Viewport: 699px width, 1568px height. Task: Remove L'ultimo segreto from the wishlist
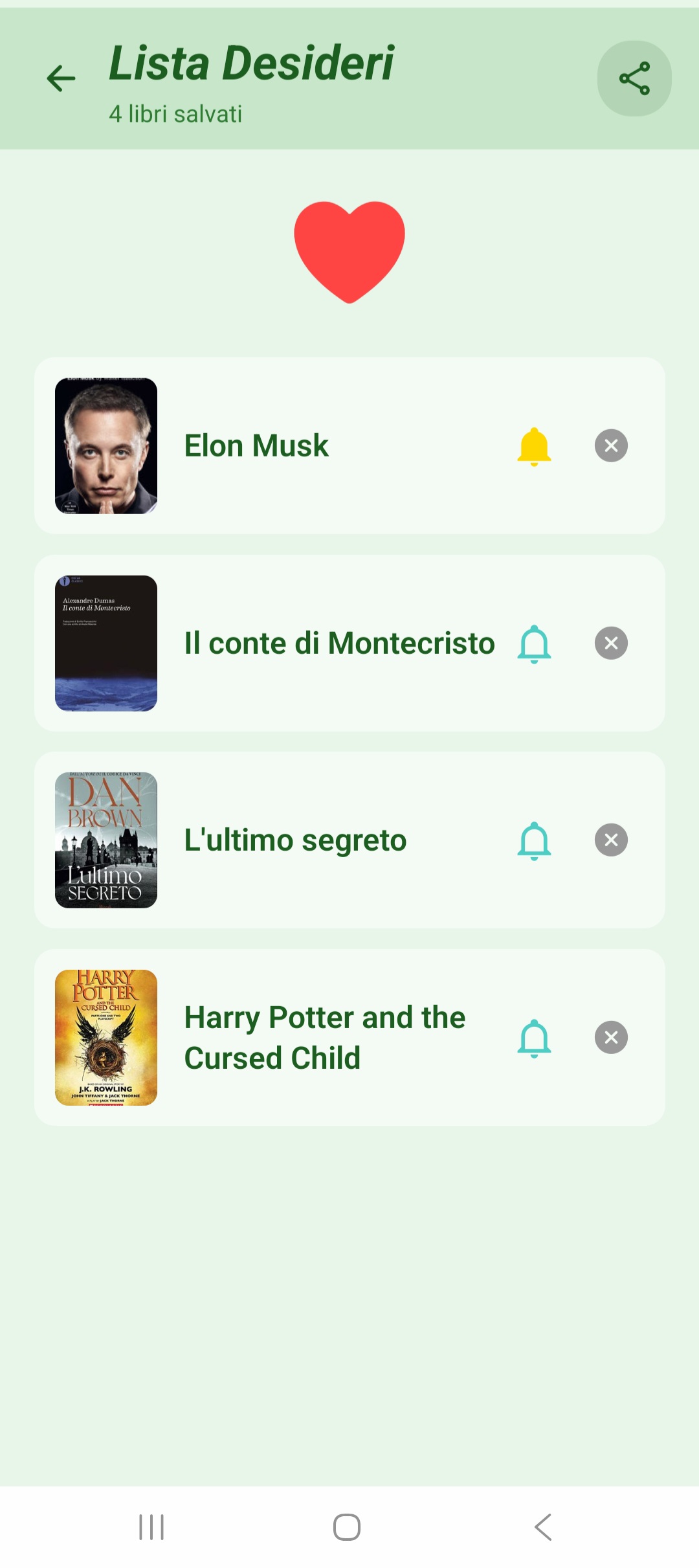click(611, 840)
